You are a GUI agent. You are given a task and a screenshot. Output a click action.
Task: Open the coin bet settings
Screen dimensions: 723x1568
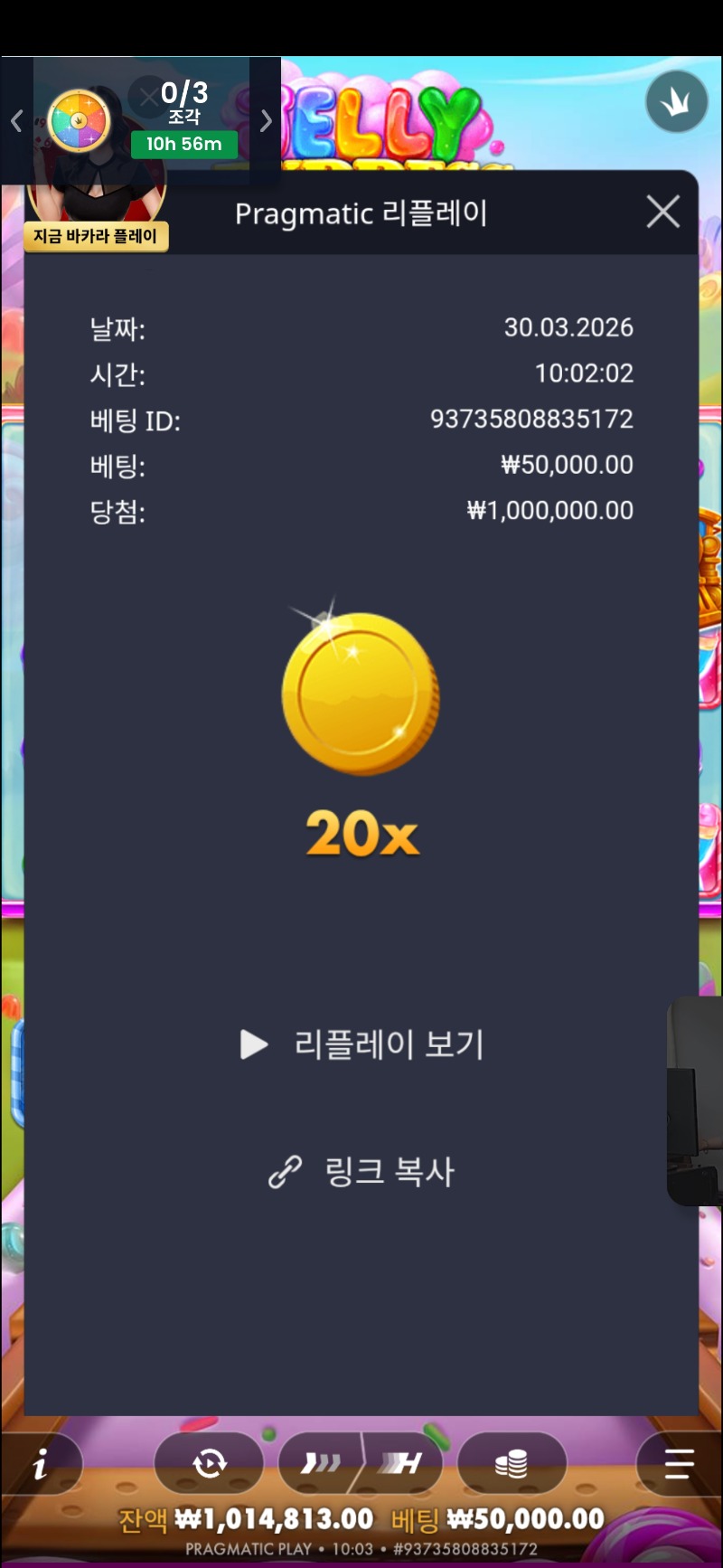coord(512,1463)
